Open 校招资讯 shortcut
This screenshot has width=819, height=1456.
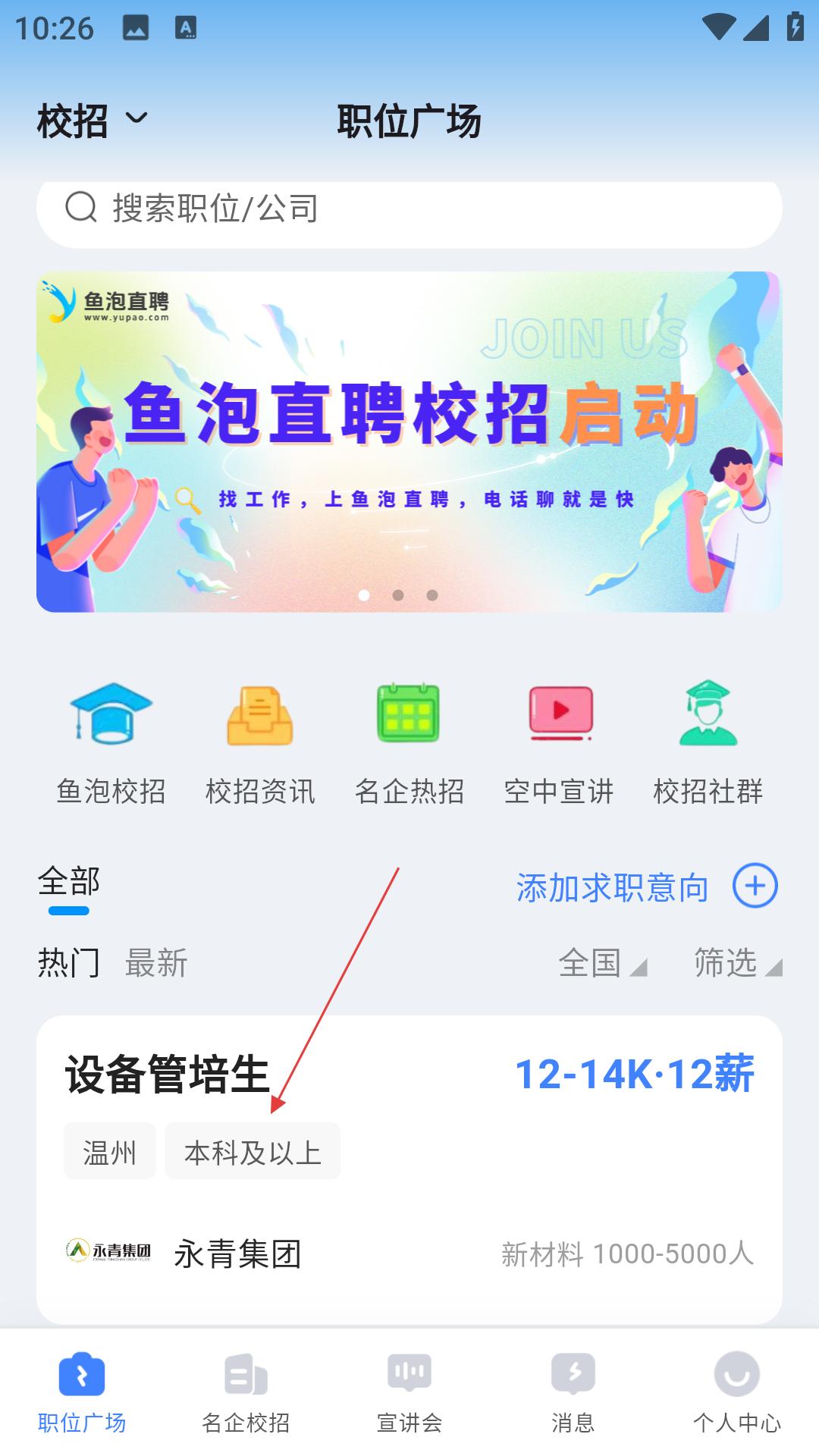[x=260, y=743]
